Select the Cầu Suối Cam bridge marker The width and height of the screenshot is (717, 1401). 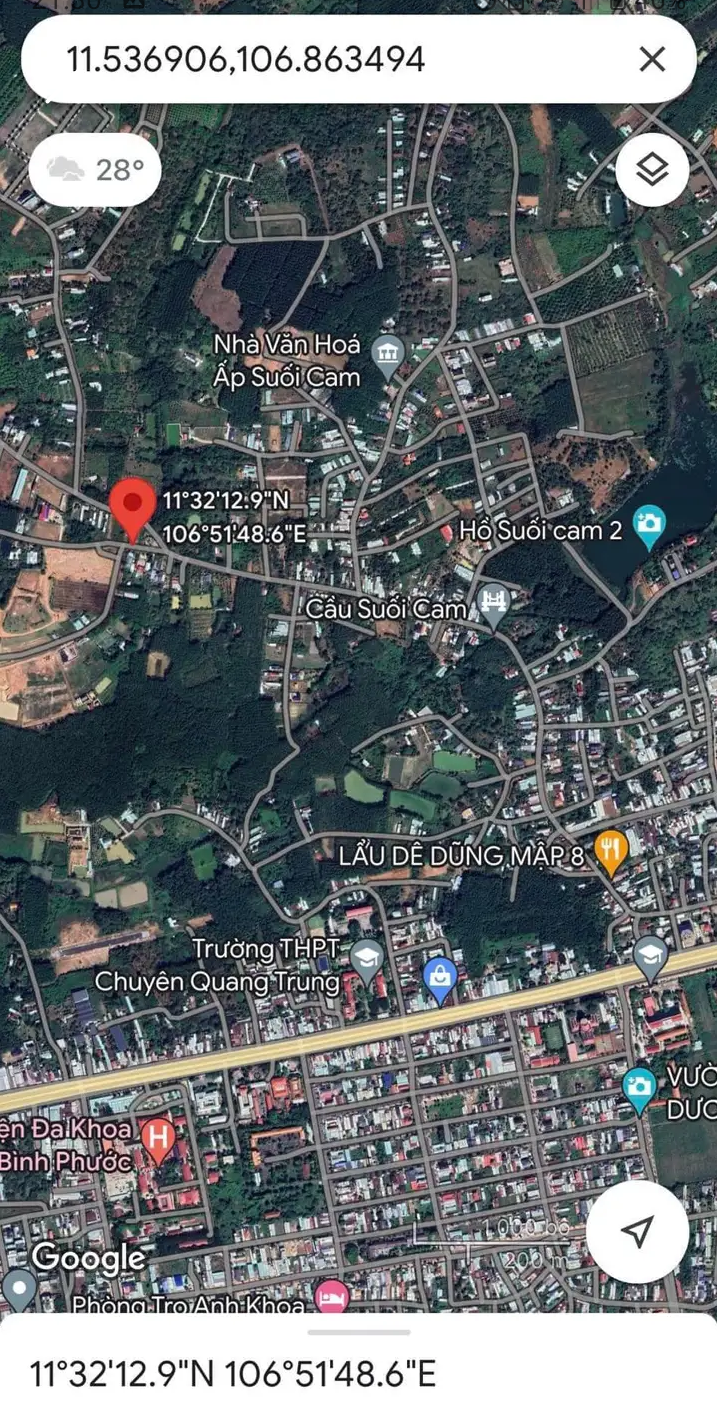(x=494, y=602)
